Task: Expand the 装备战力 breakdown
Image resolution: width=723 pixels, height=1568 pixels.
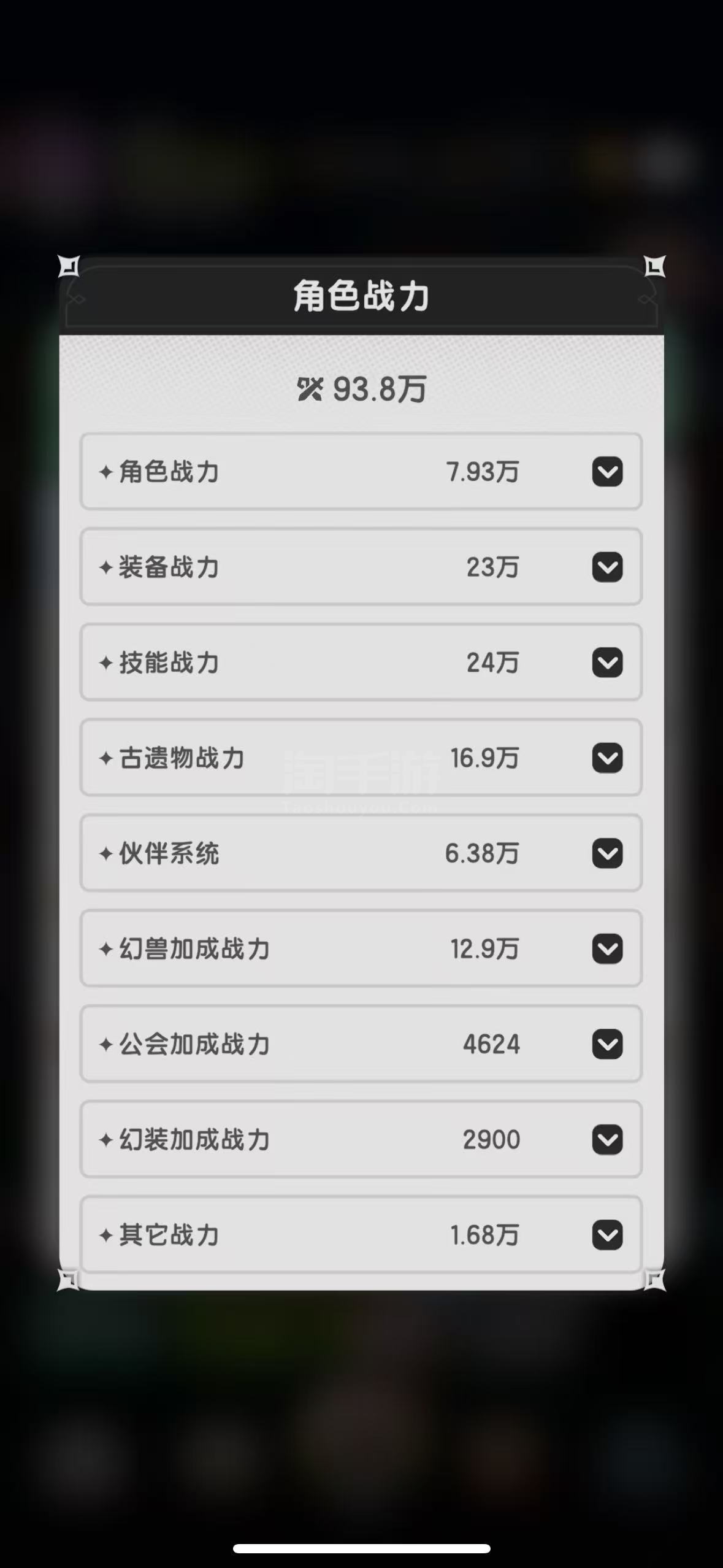Action: coord(607,567)
